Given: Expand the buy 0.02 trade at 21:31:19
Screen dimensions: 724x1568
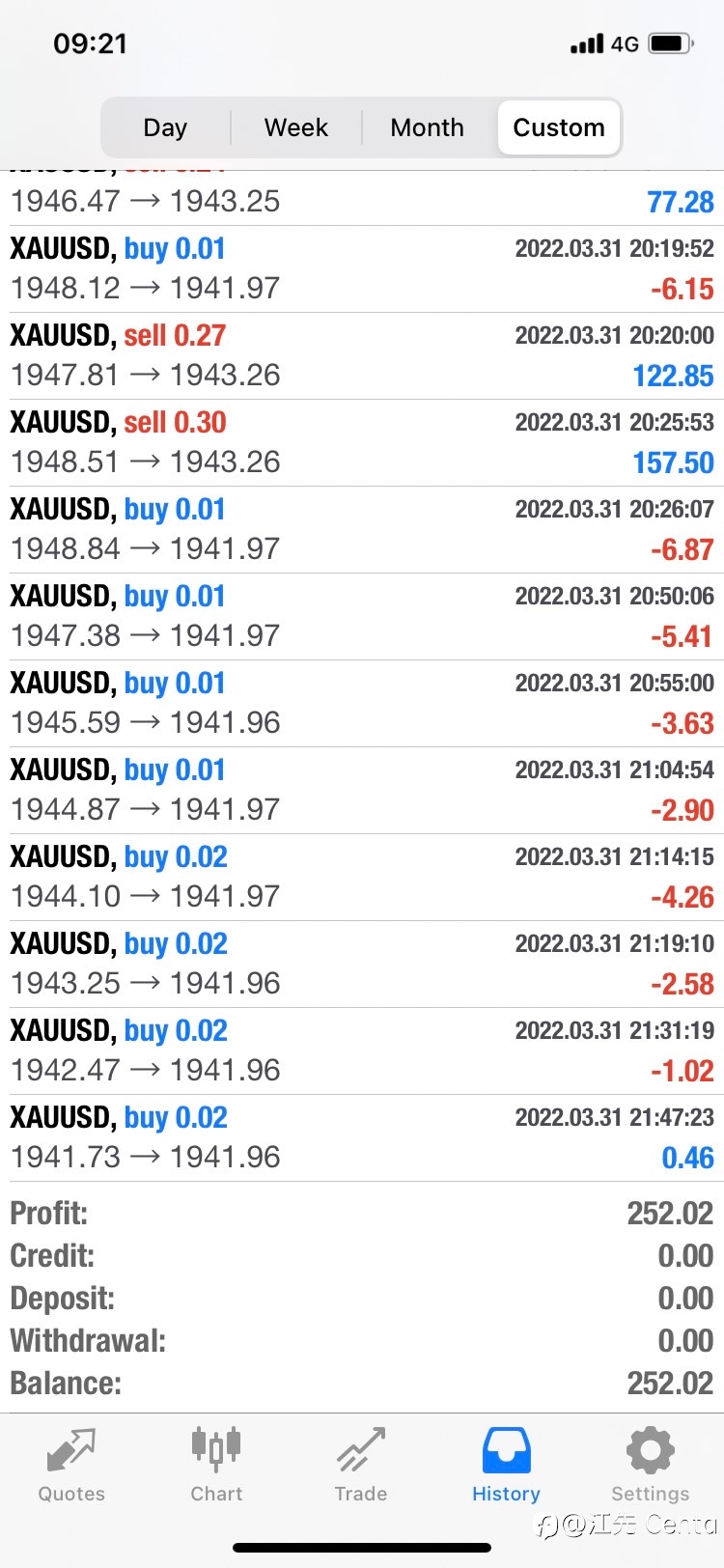Looking at the screenshot, I should pyautogui.click(x=362, y=1051).
